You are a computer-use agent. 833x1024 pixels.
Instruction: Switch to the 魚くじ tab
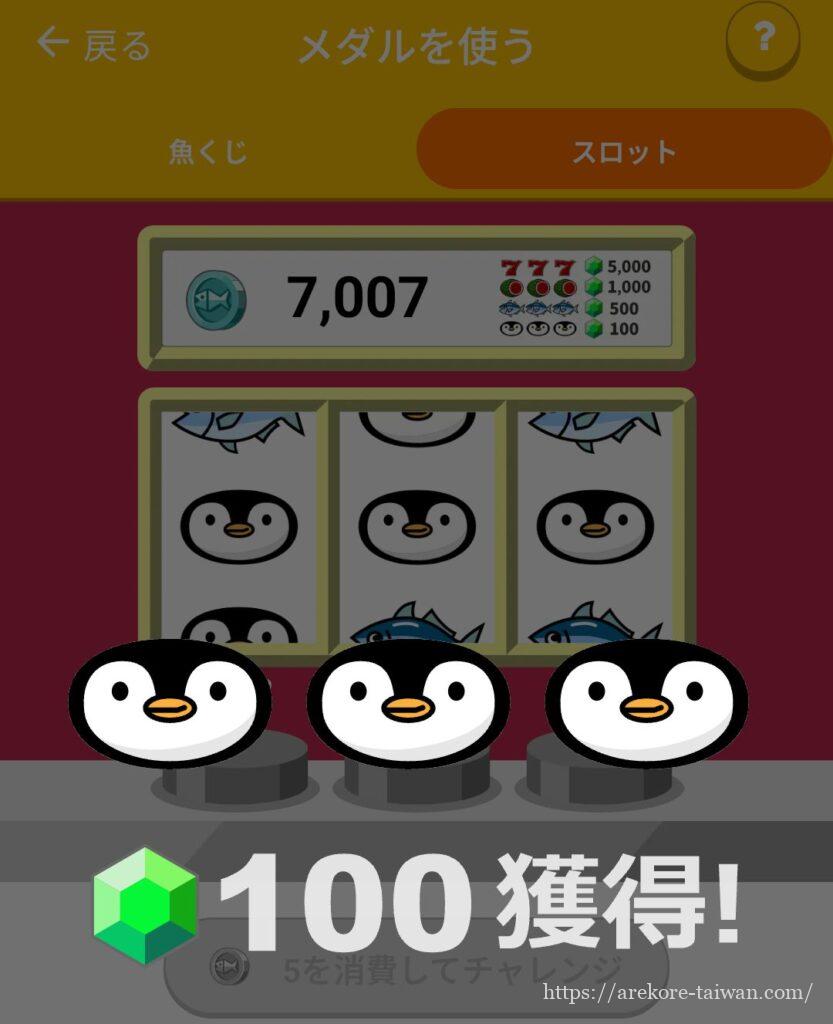click(x=208, y=152)
